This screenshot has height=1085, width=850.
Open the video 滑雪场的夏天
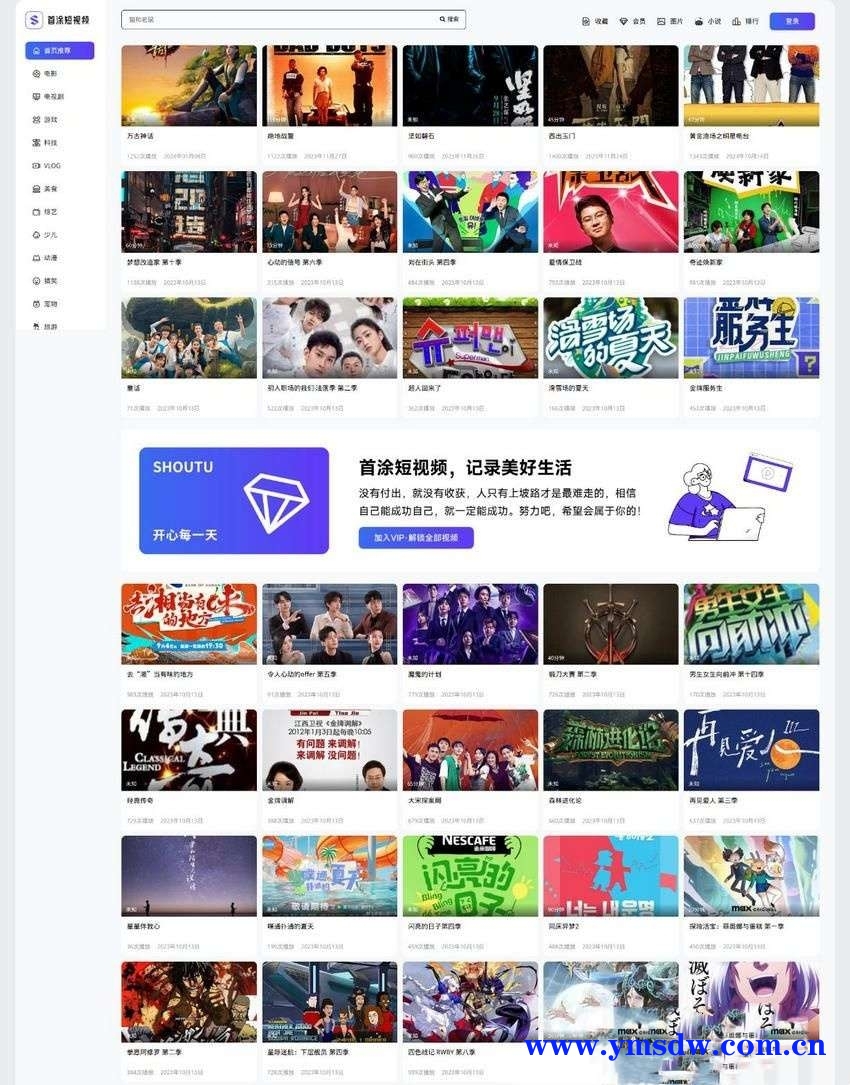click(x=610, y=338)
